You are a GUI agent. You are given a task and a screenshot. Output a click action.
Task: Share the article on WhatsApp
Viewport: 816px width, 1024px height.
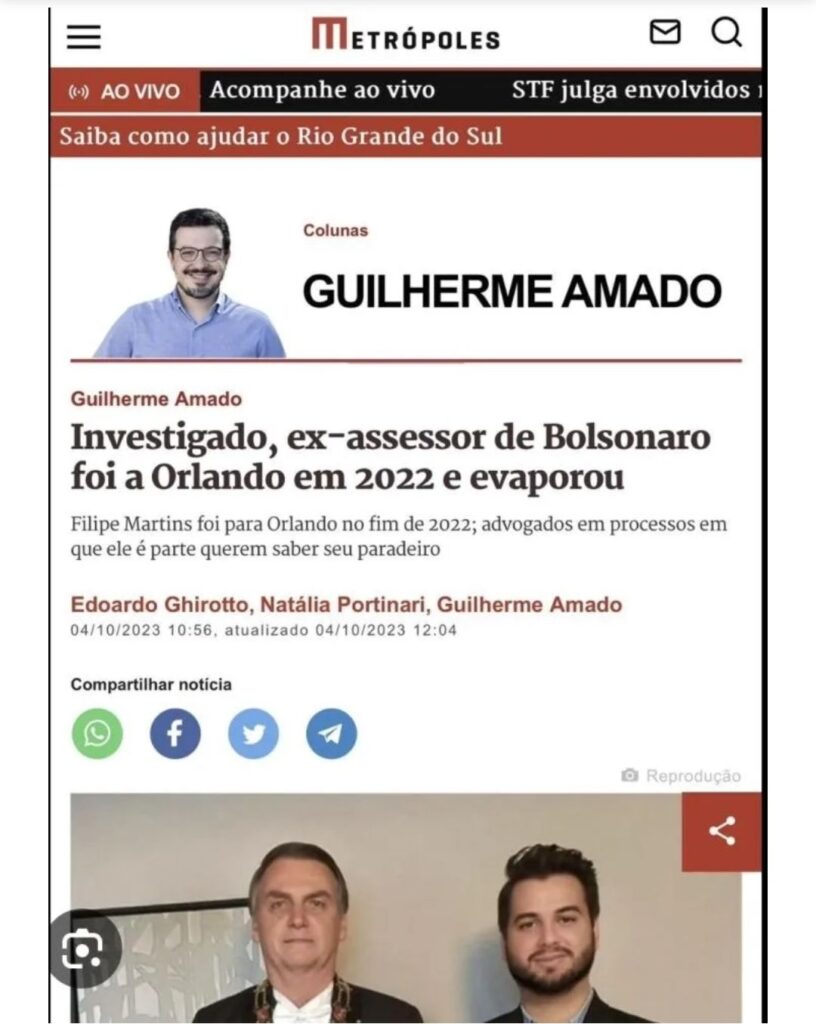[97, 735]
